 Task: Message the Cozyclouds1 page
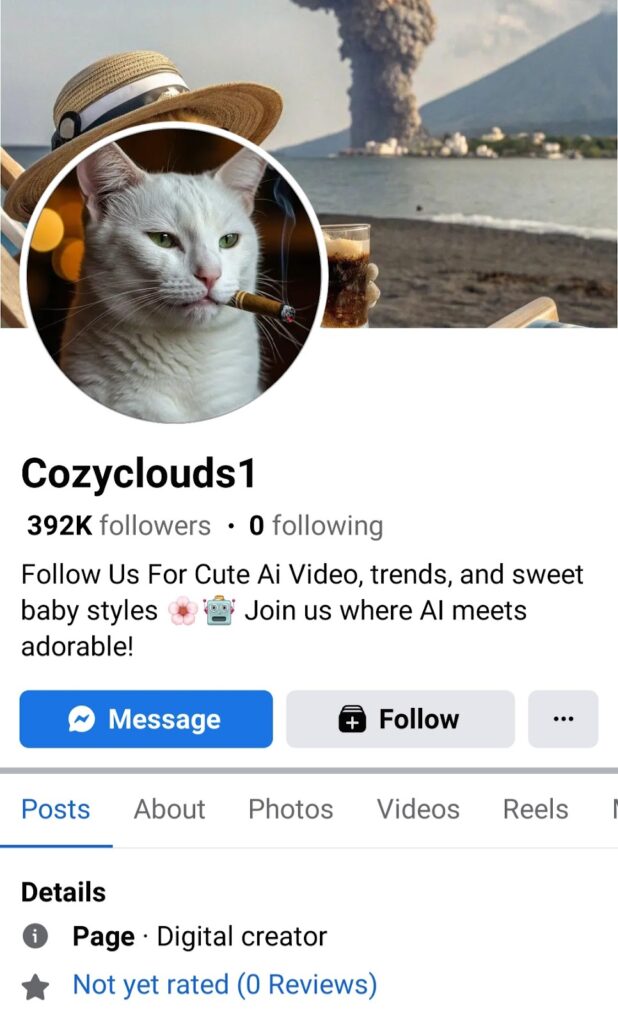[x=146, y=719]
